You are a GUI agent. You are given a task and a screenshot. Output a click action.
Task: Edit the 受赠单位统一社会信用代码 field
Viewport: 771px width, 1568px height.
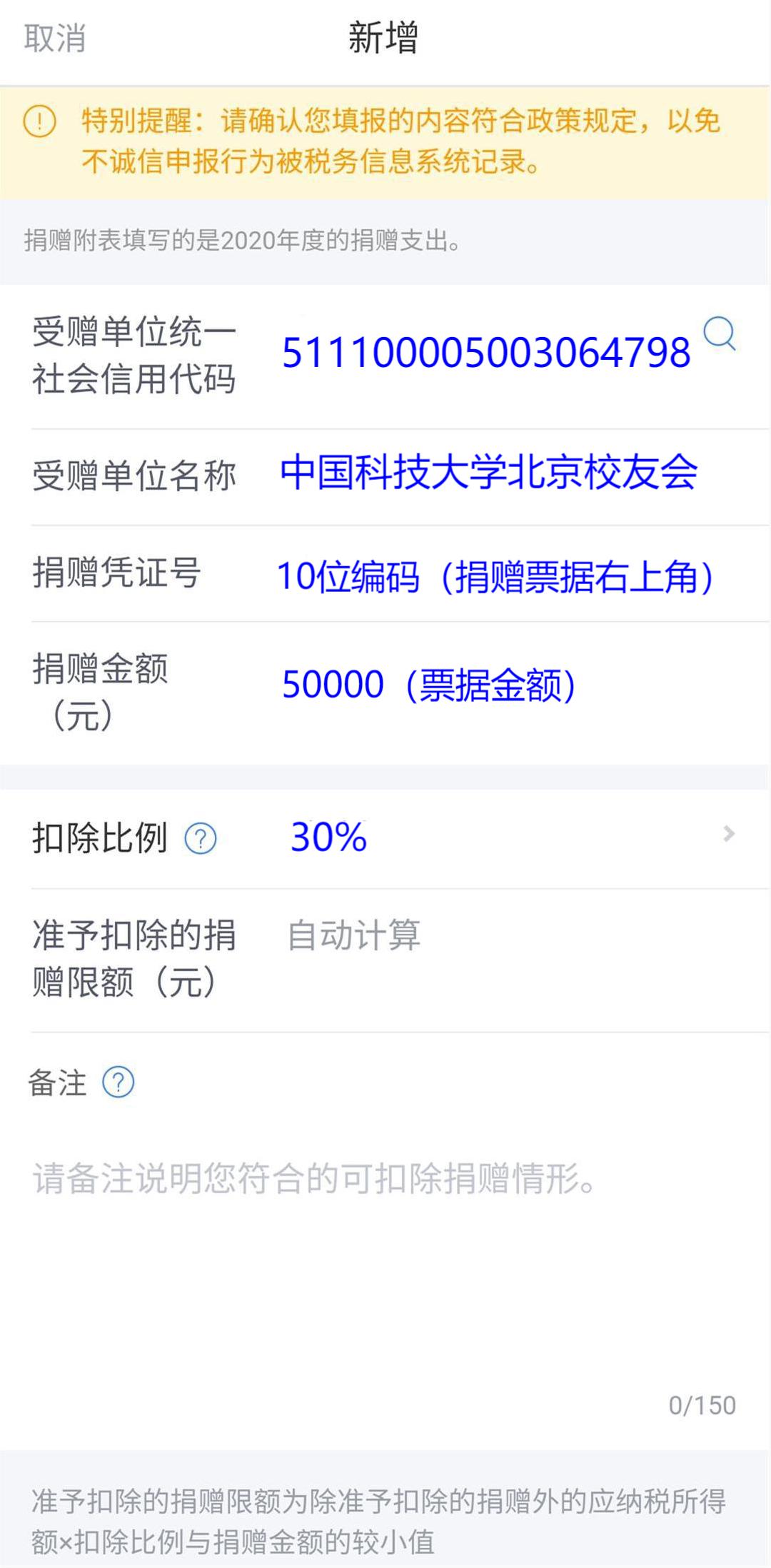point(485,353)
